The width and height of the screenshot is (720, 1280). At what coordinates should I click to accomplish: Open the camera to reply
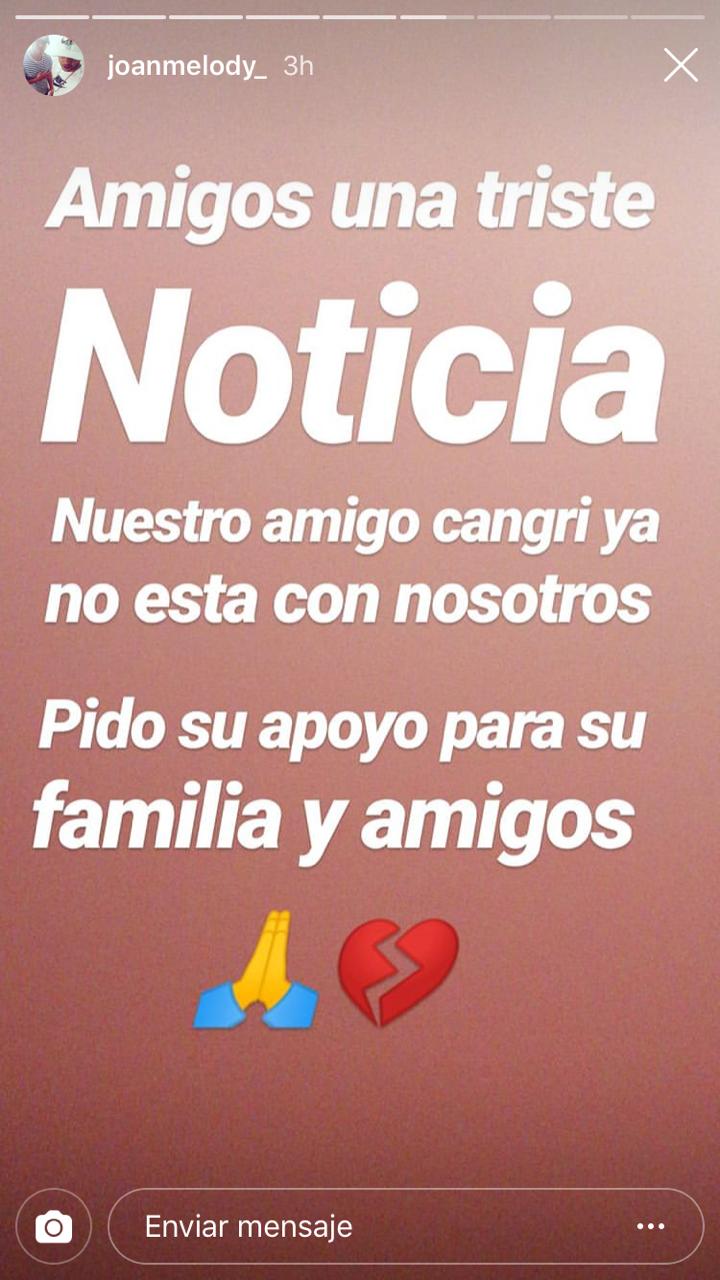point(54,1227)
